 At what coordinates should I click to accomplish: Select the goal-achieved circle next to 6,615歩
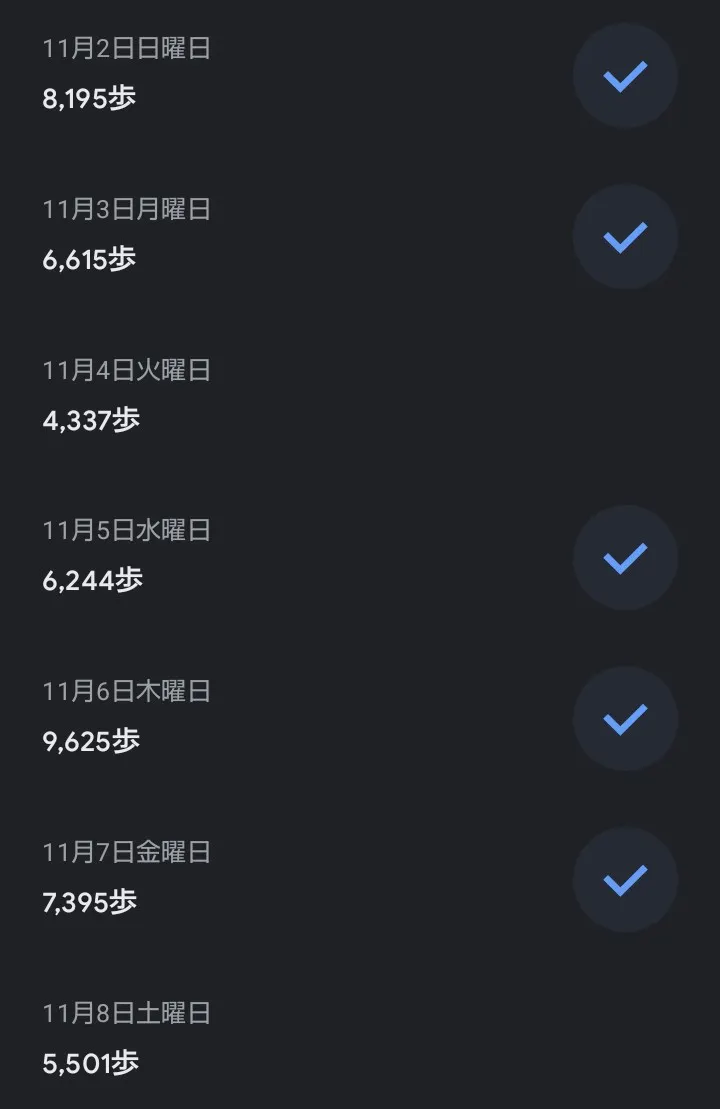[x=625, y=236]
